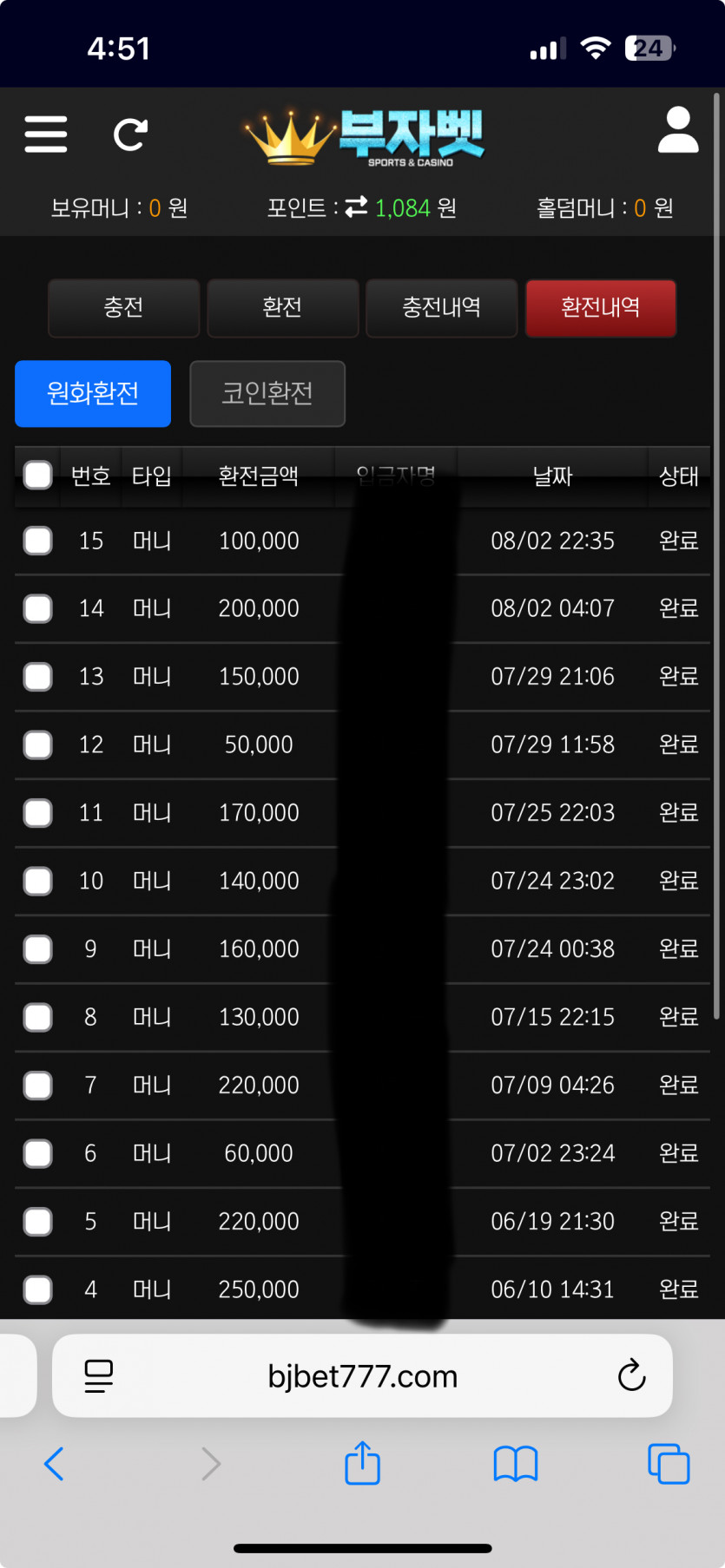
Task: Open the Safari tabs overview
Action: click(669, 1464)
